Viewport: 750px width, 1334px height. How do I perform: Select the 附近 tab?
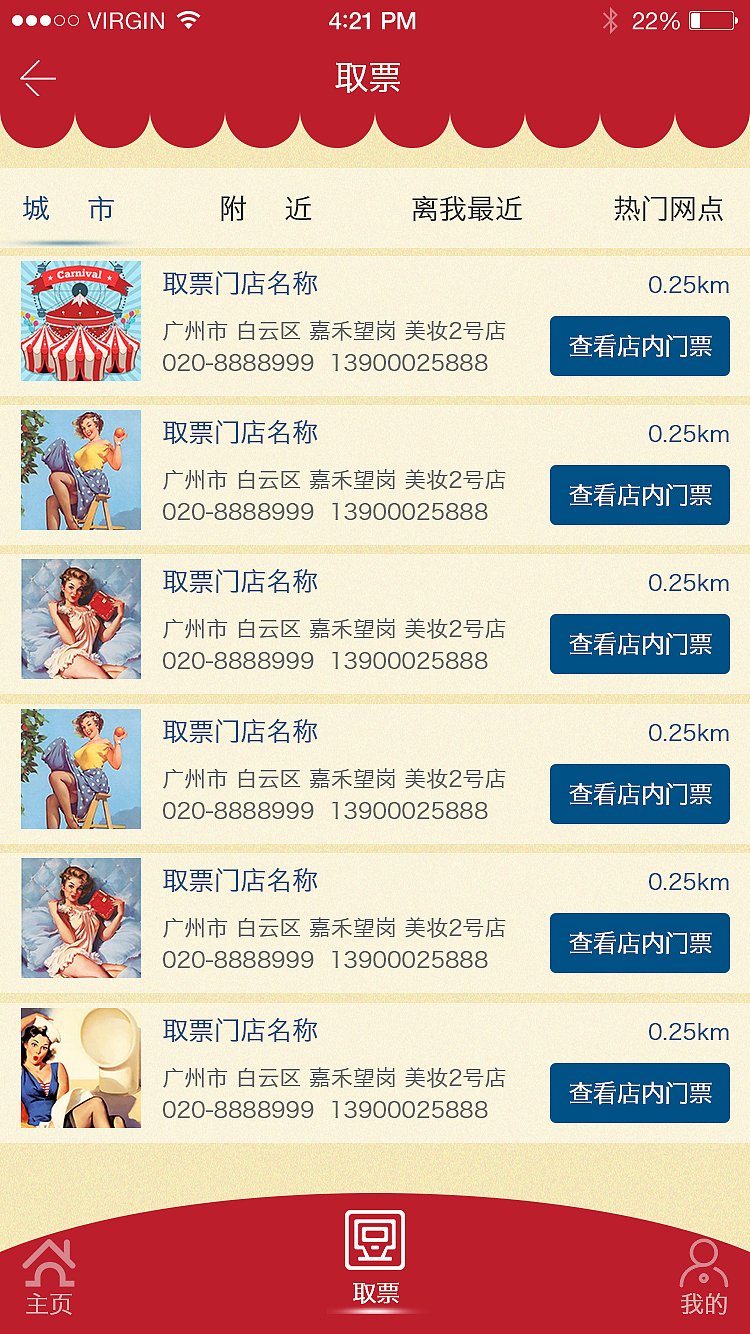(265, 209)
